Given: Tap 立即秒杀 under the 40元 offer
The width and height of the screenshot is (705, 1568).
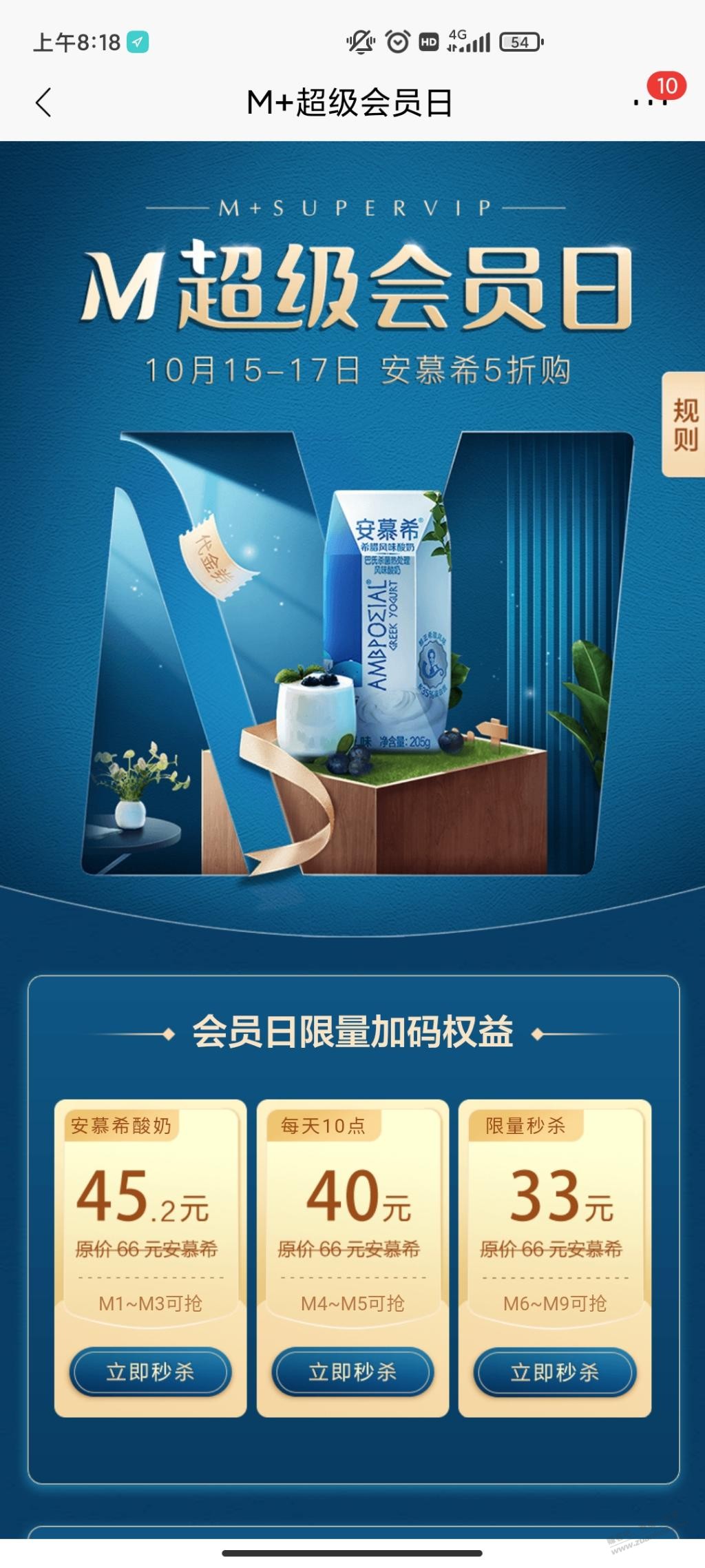Looking at the screenshot, I should (352, 1372).
